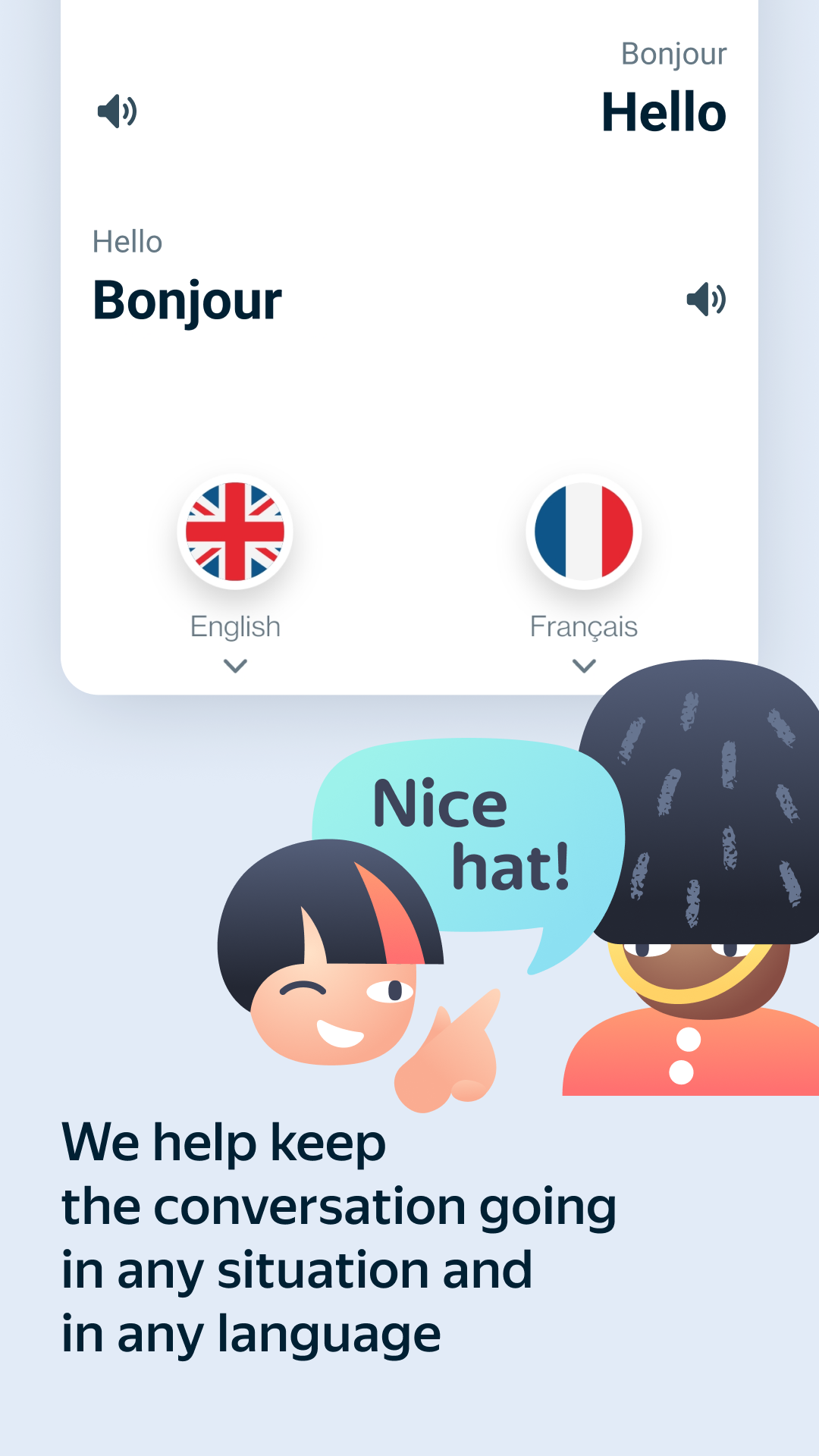The width and height of the screenshot is (819, 1456).
Task: Tap the tricolor circle above Français
Action: [582, 532]
